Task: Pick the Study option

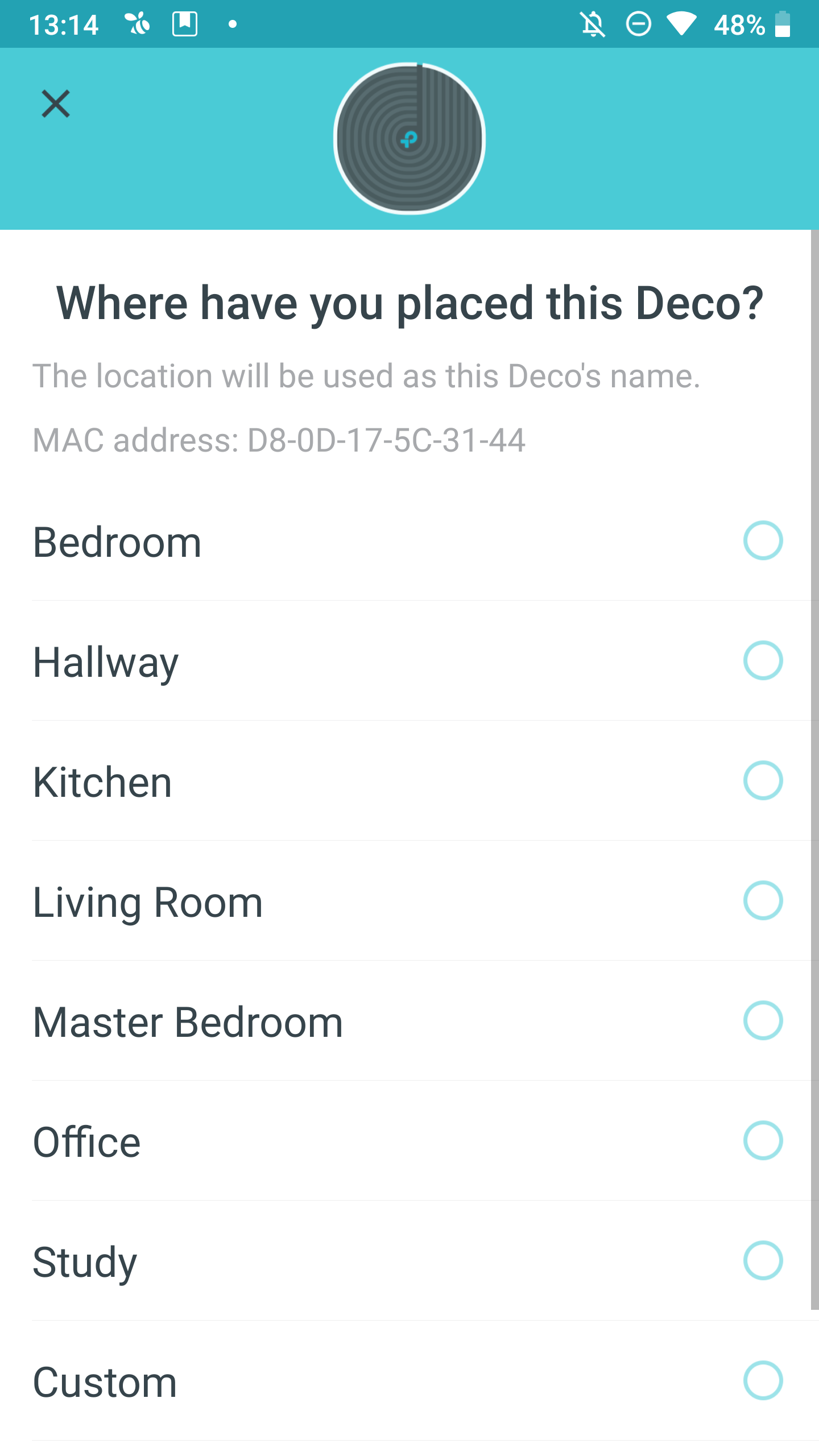Action: (x=409, y=1261)
